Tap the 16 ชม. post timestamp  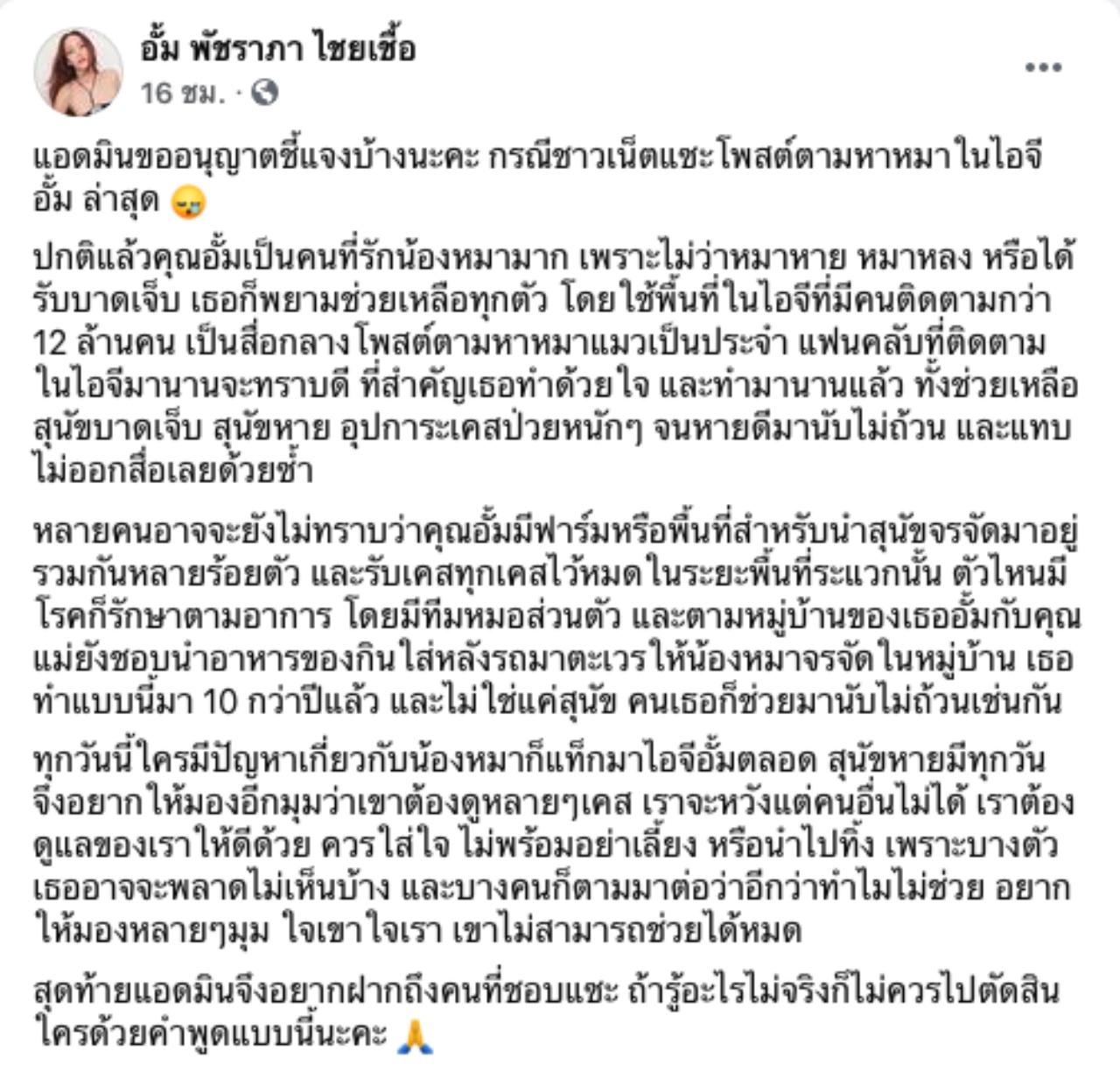click(x=183, y=92)
